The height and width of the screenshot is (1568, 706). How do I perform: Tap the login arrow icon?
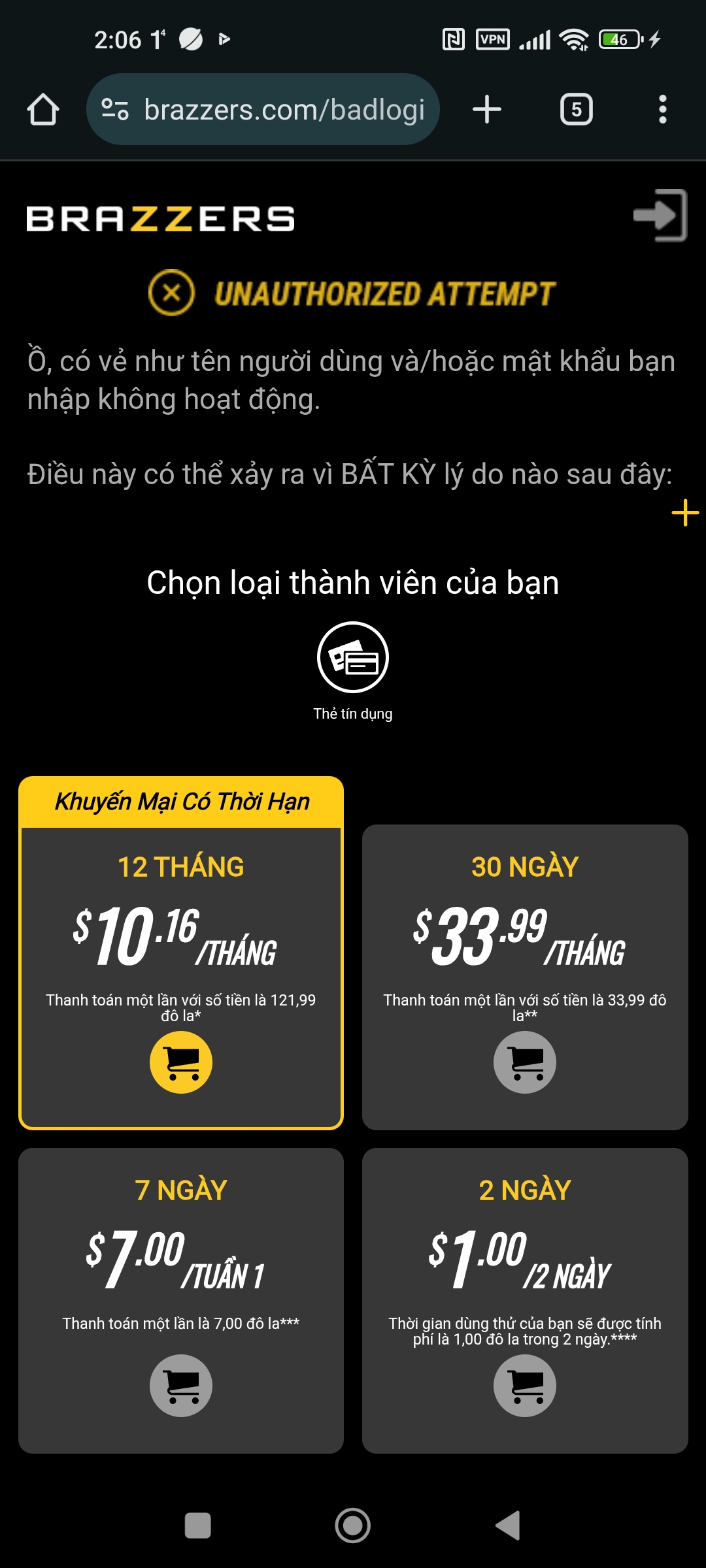tap(660, 216)
